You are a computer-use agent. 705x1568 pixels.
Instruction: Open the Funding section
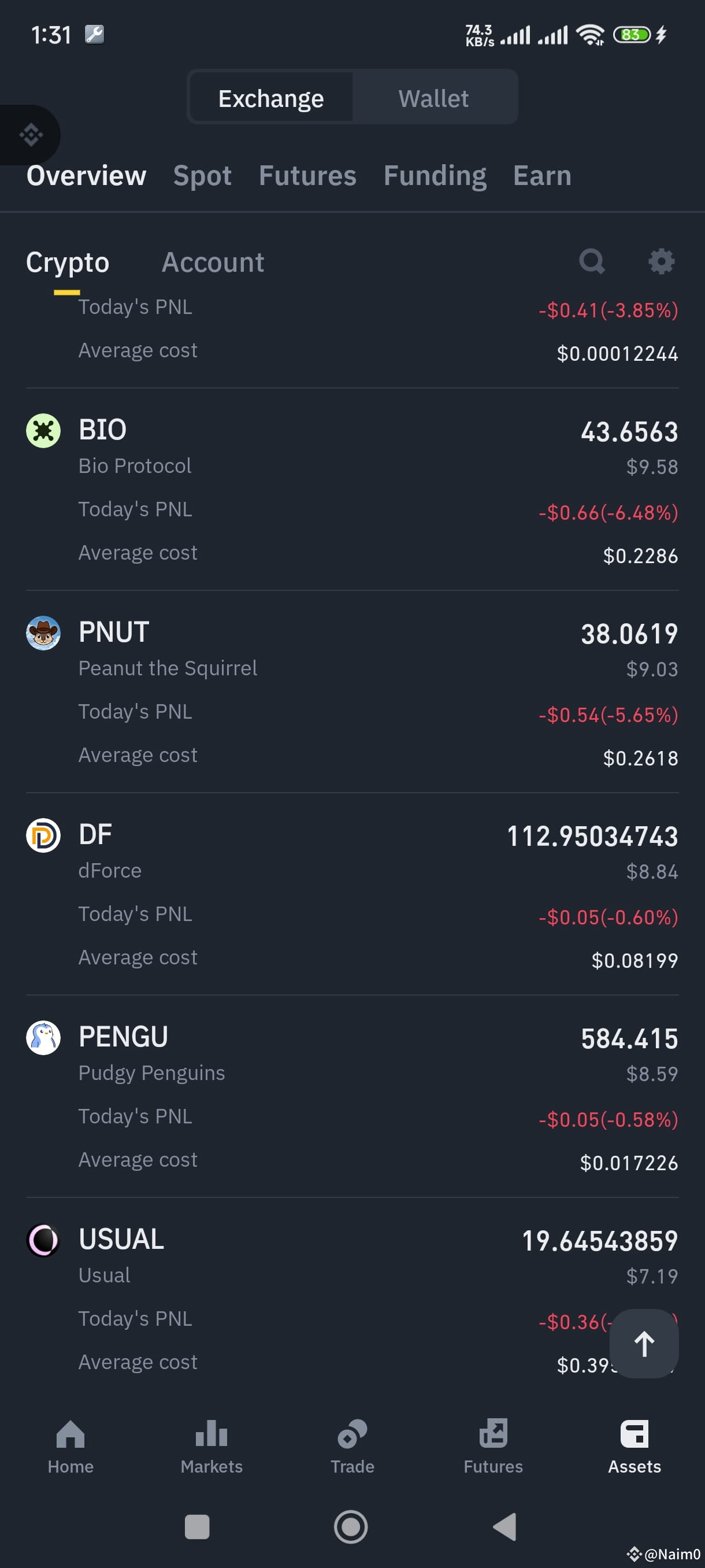point(435,175)
